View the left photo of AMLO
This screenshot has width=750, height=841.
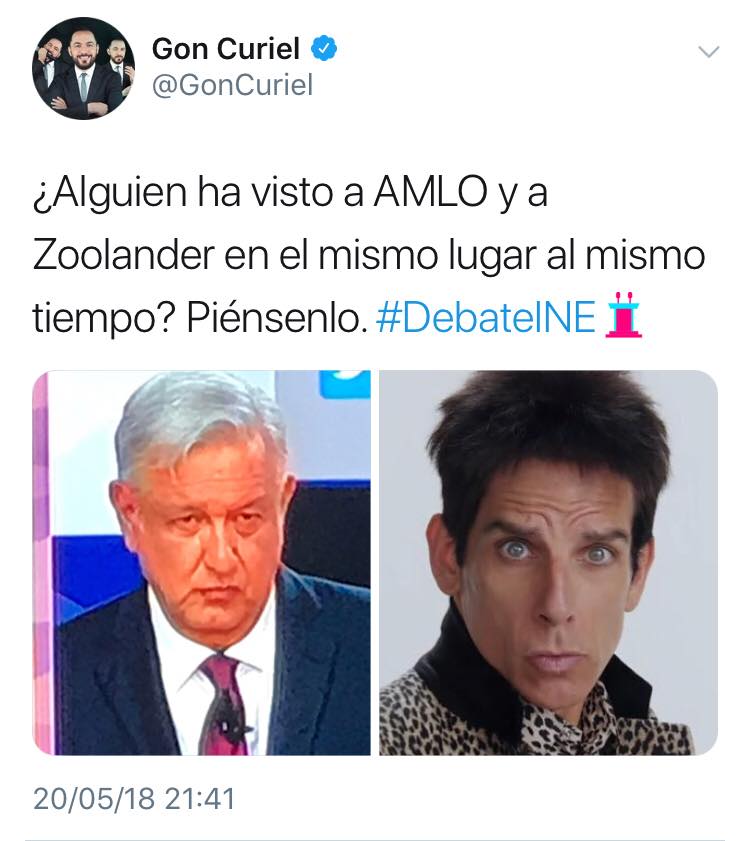click(x=201, y=562)
